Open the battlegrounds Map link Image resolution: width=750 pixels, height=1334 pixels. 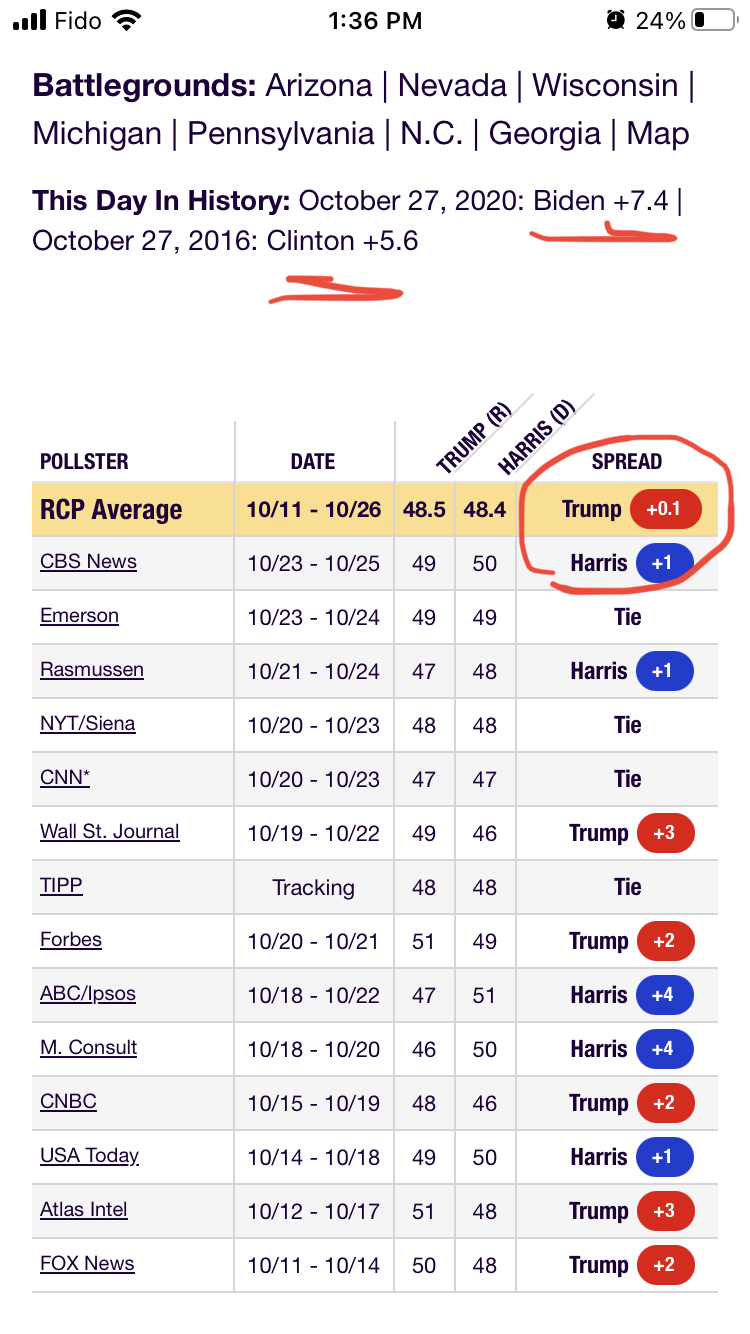(658, 134)
